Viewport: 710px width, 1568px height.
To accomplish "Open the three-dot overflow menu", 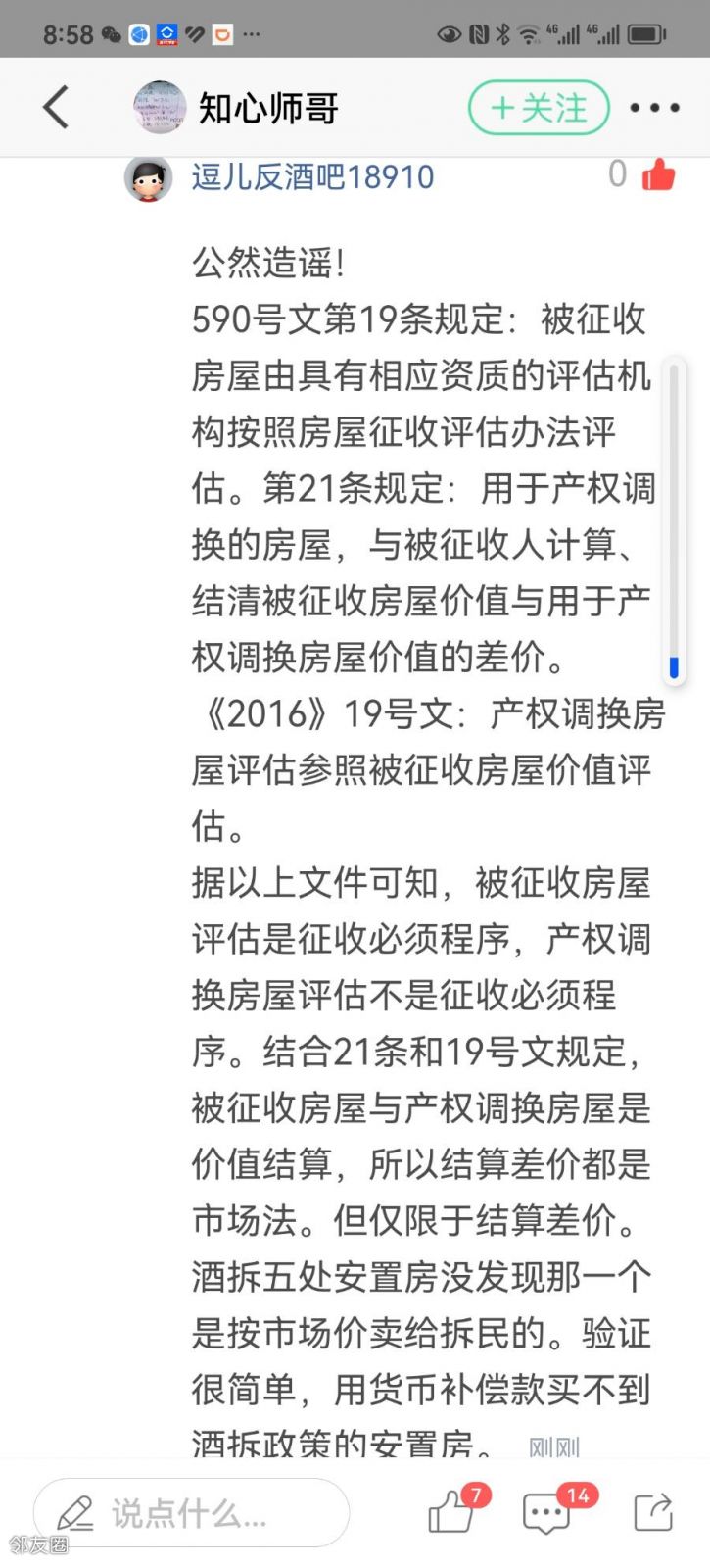I will (x=654, y=108).
